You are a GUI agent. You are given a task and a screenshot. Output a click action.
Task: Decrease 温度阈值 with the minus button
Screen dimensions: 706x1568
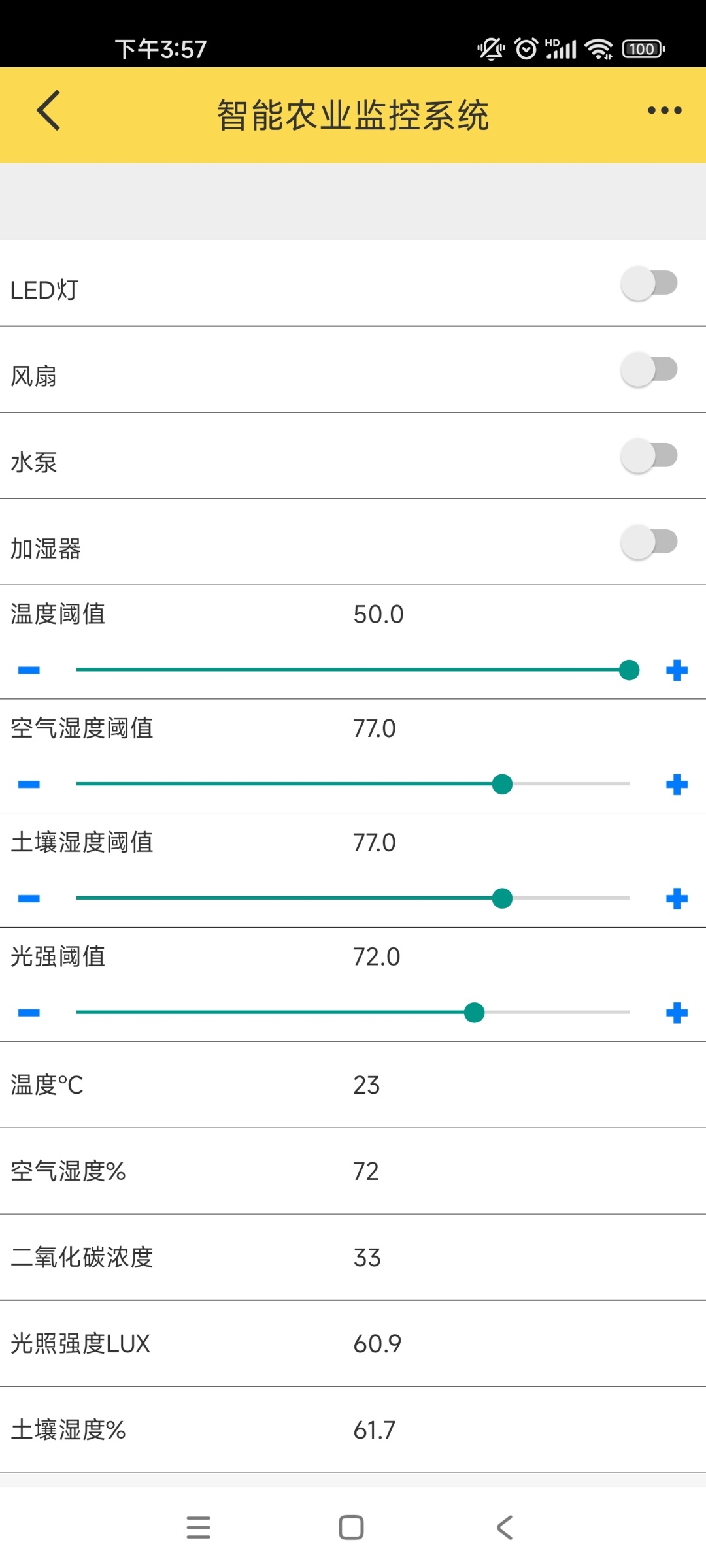pos(29,670)
